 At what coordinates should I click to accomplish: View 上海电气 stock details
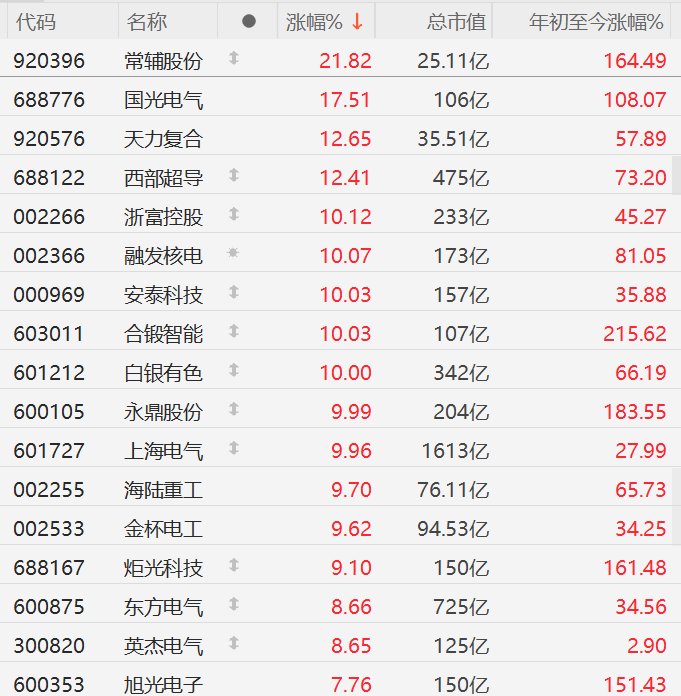tap(163, 451)
